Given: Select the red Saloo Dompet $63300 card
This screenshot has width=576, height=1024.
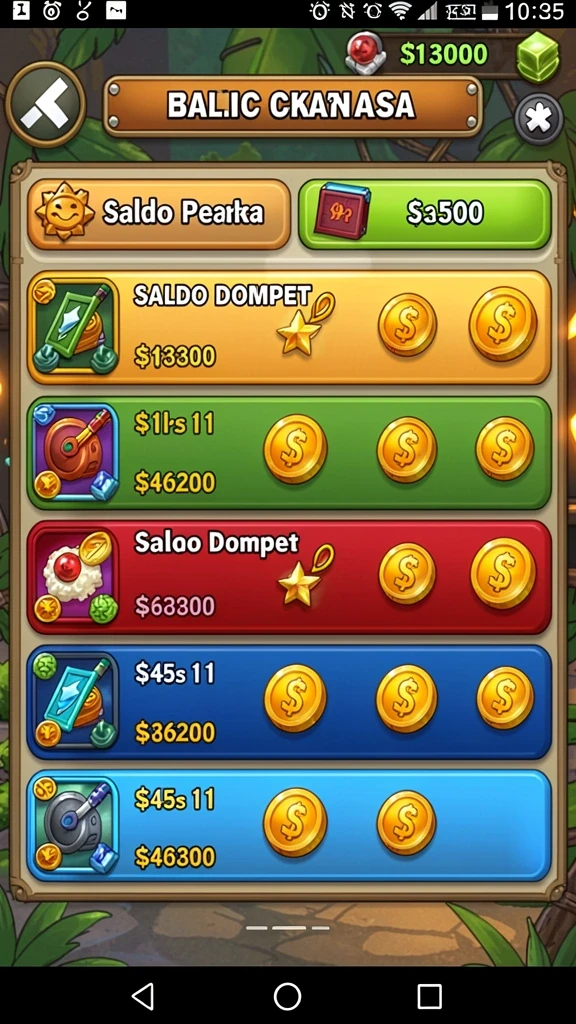Looking at the screenshot, I should point(289,577).
